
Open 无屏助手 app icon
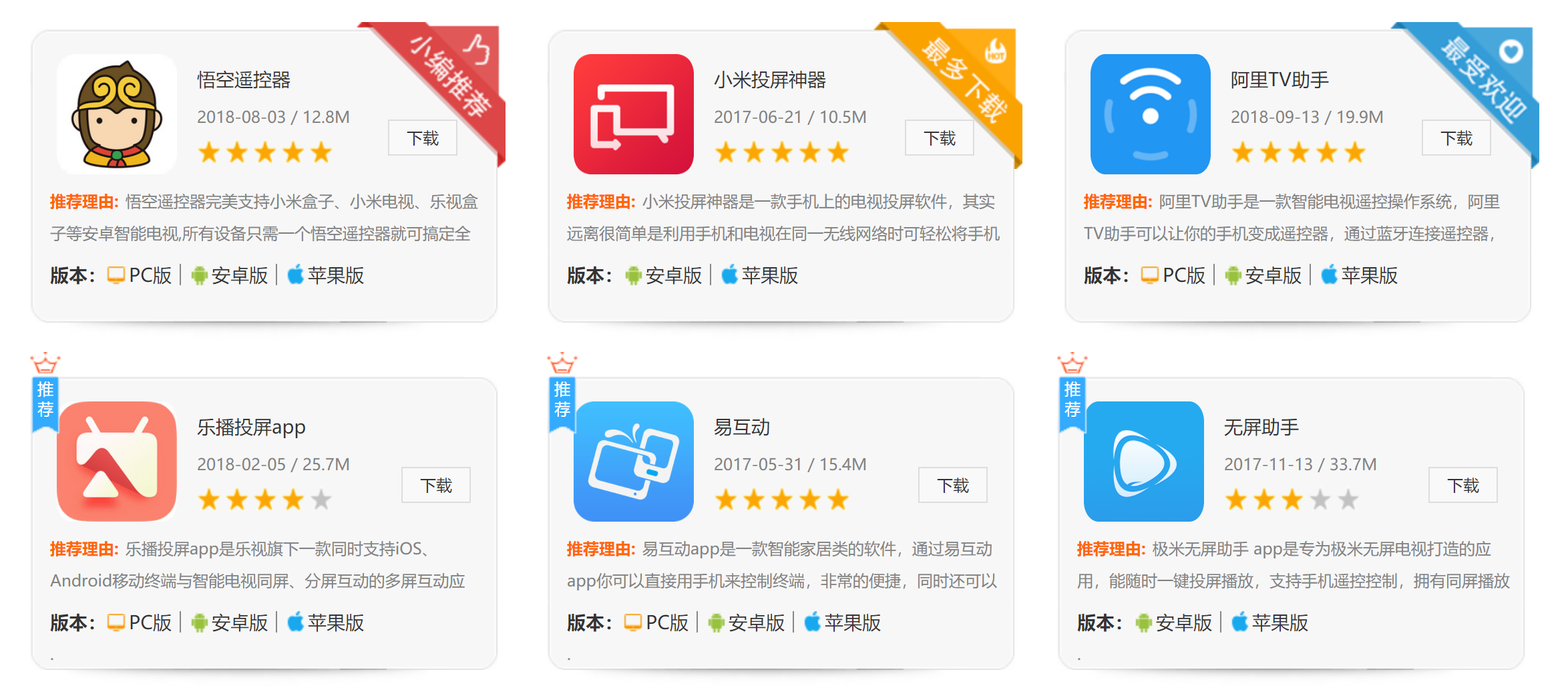click(1143, 462)
